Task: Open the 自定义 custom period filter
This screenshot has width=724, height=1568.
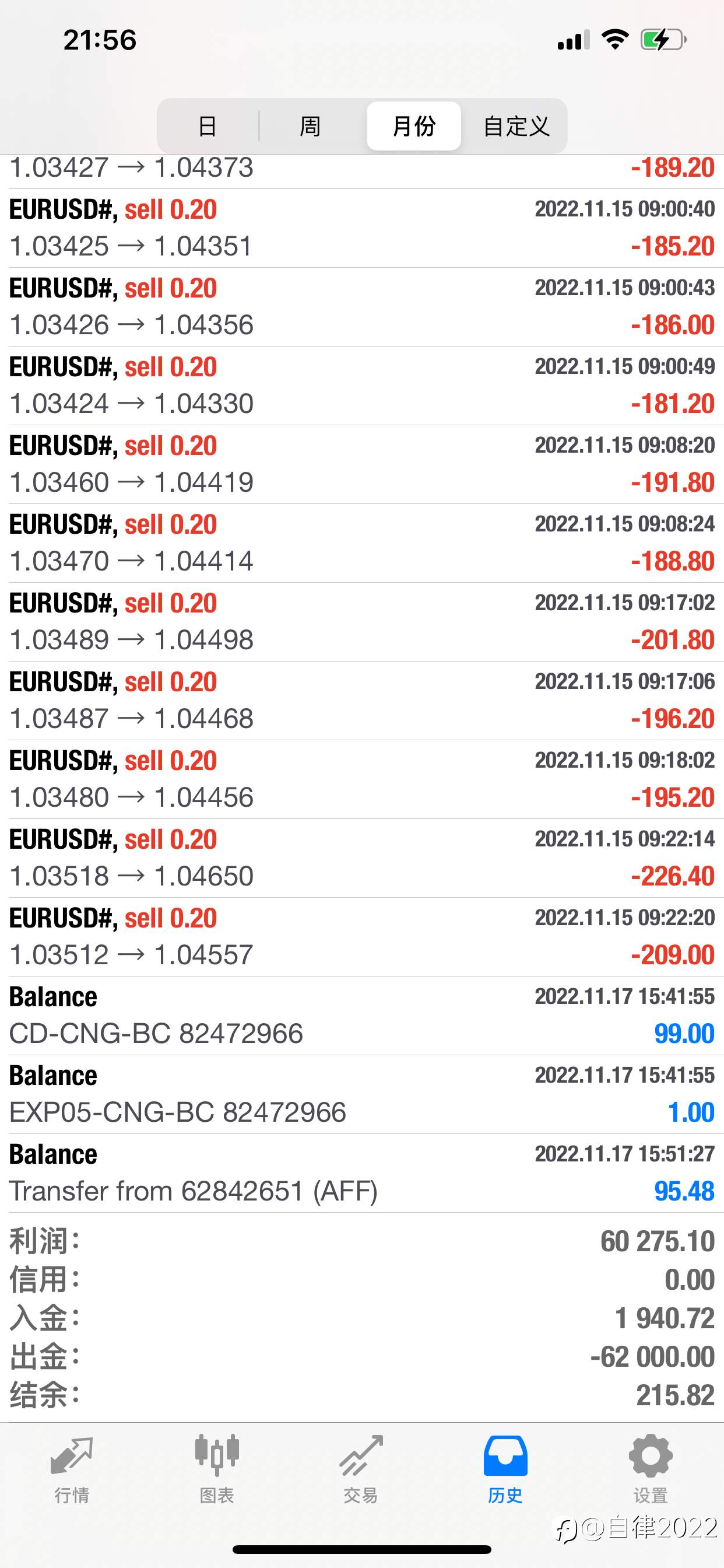Action: [516, 126]
